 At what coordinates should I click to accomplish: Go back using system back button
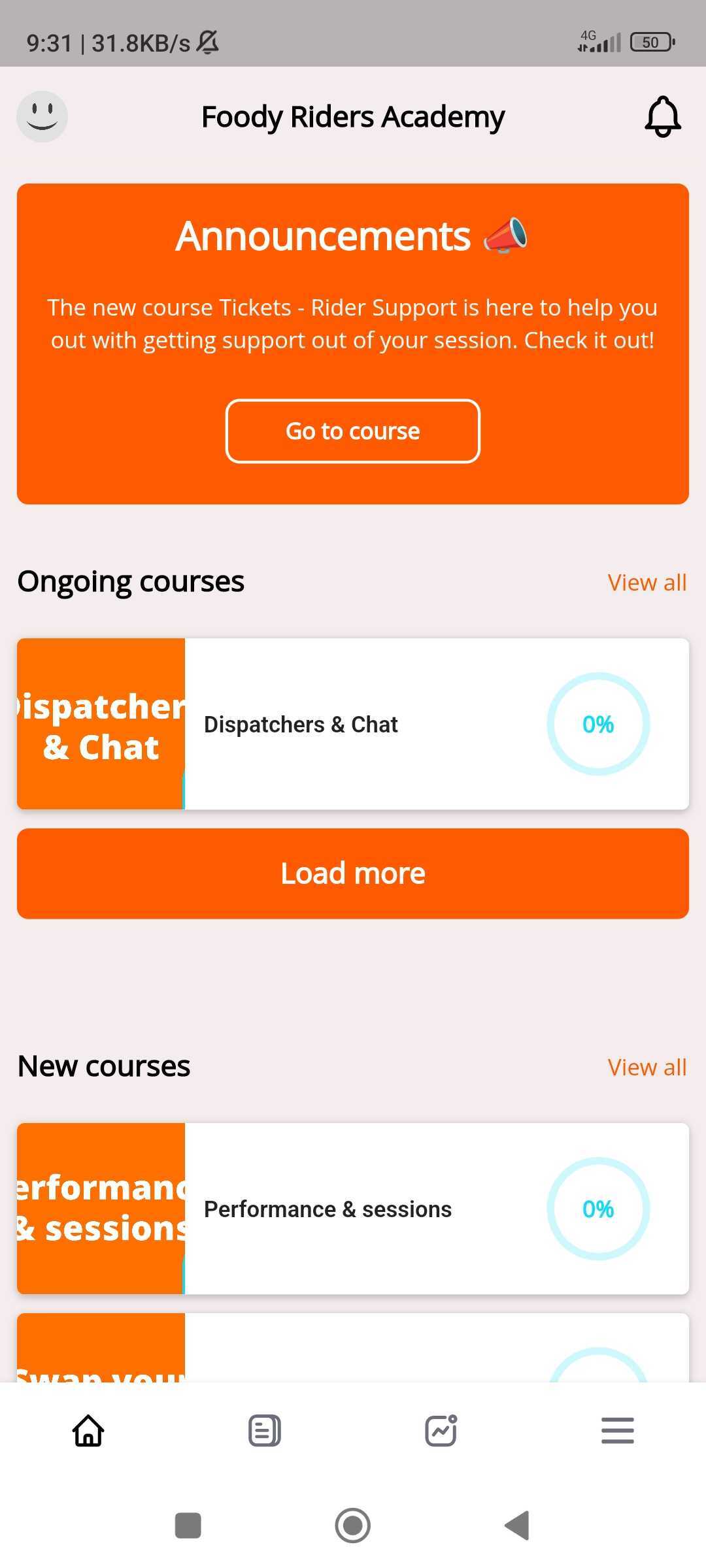pyautogui.click(x=517, y=1526)
